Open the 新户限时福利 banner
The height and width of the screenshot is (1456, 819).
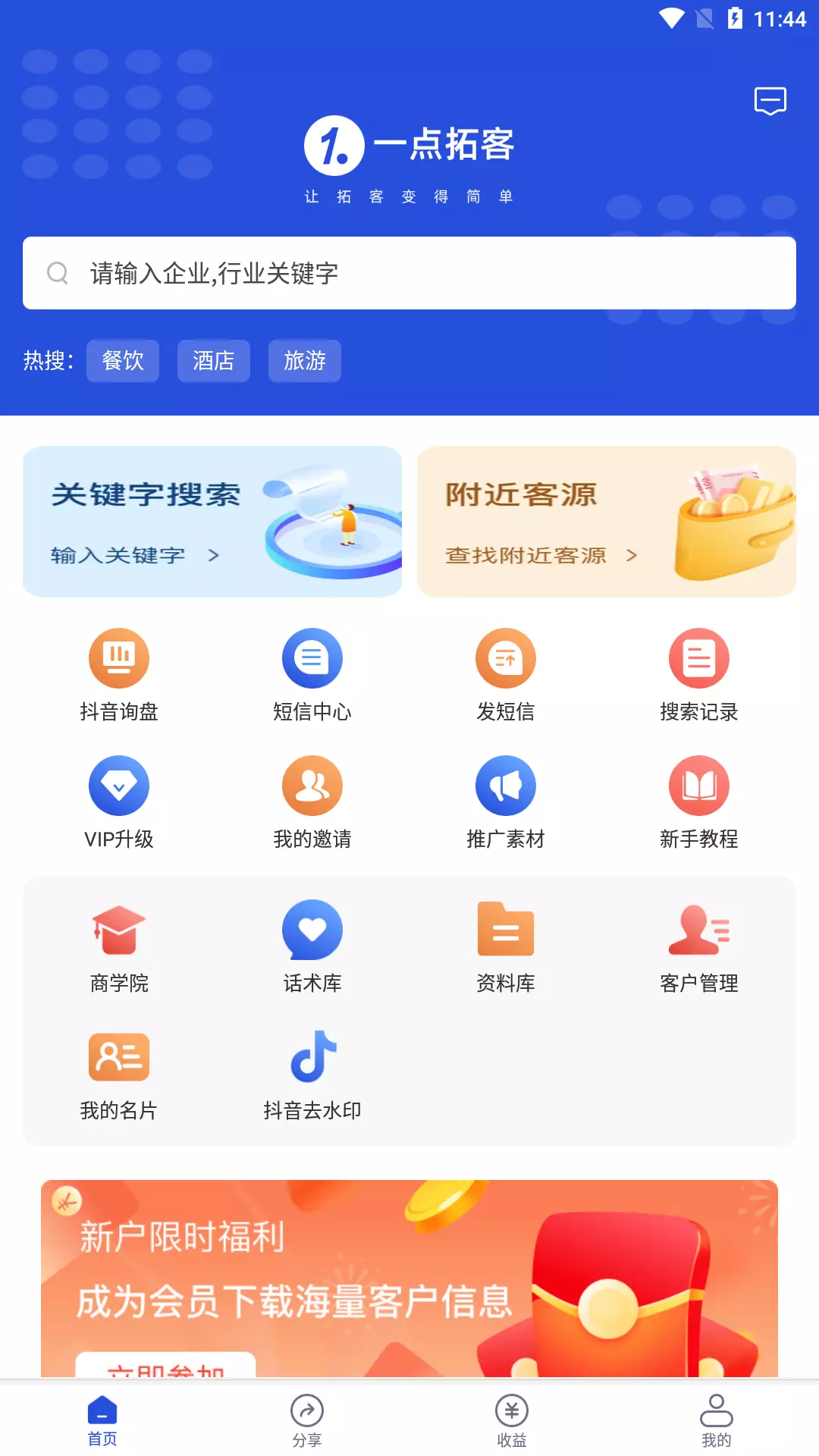pyautogui.click(x=409, y=1279)
